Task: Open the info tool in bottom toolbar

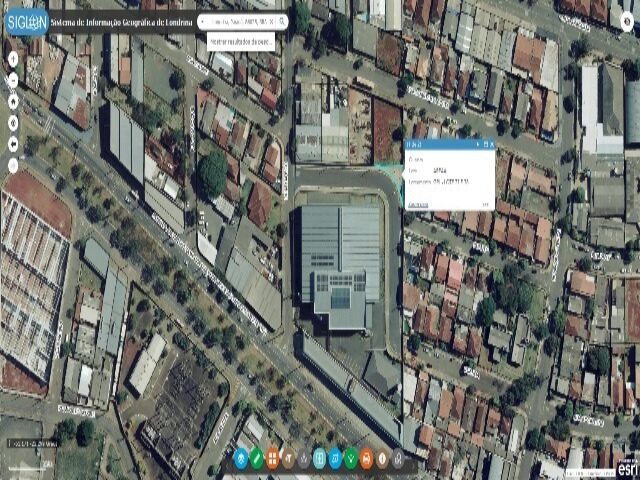Action: (x=382, y=459)
